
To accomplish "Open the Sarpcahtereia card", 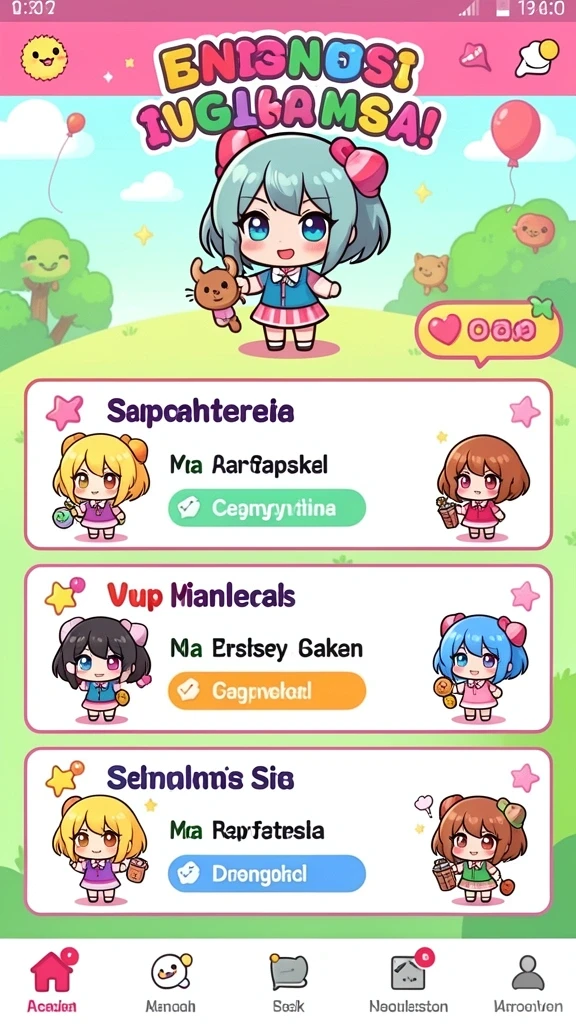I will (x=288, y=464).
